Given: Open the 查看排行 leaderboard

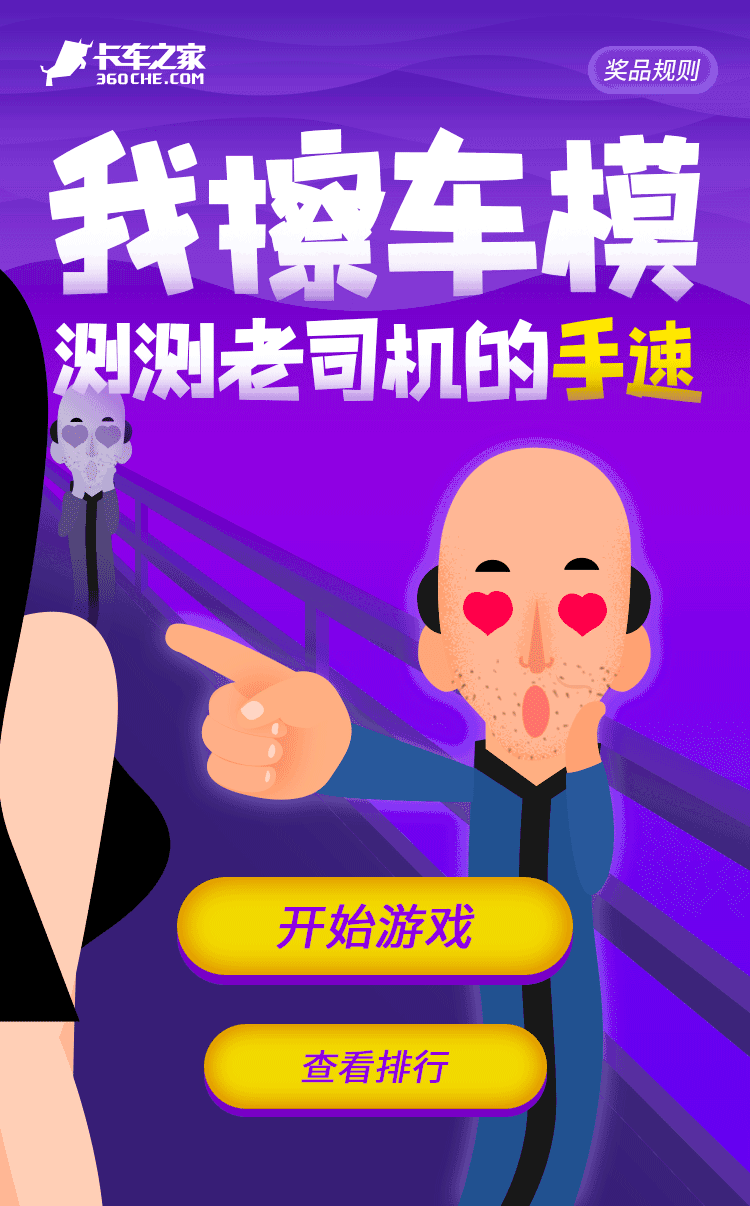Looking at the screenshot, I should click(375, 1066).
